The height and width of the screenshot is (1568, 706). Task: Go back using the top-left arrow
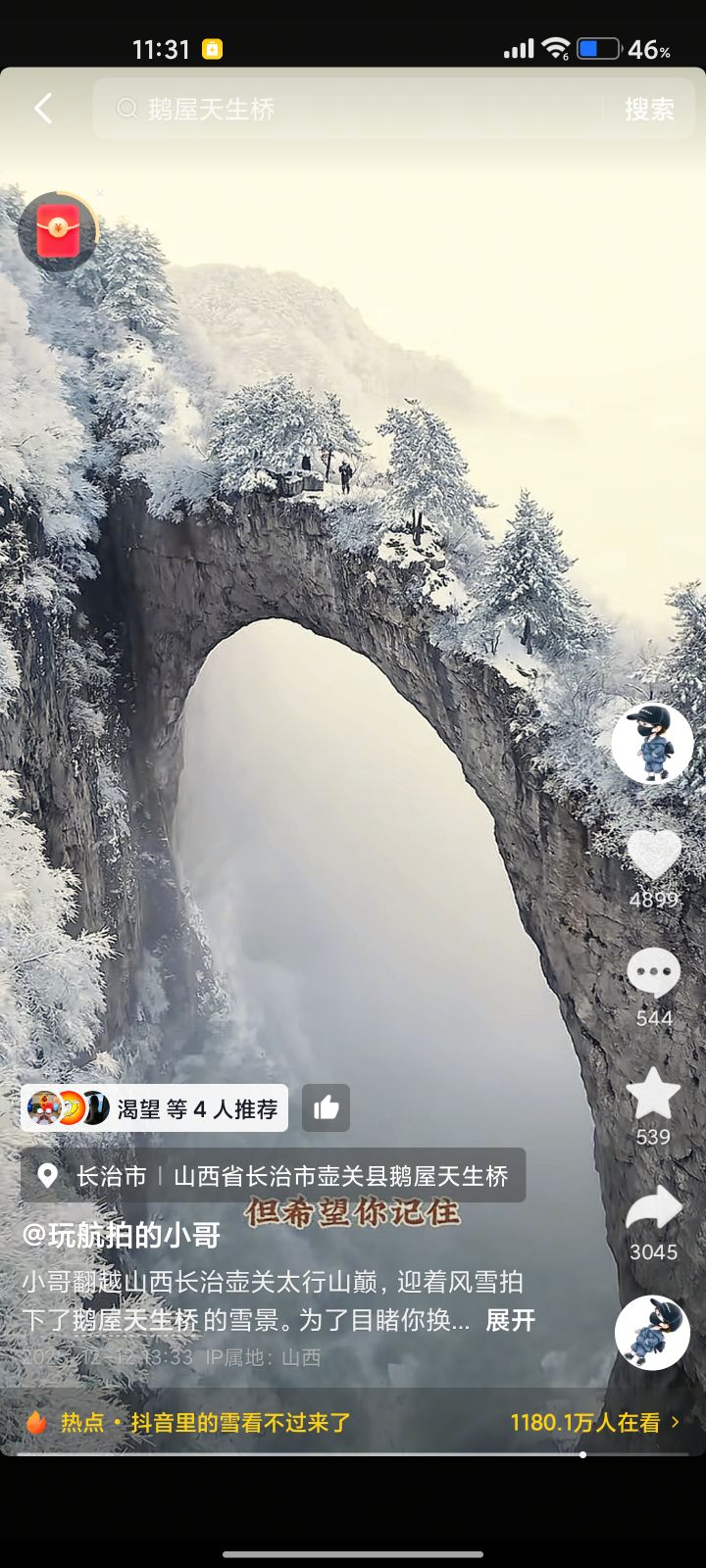pos(43,109)
